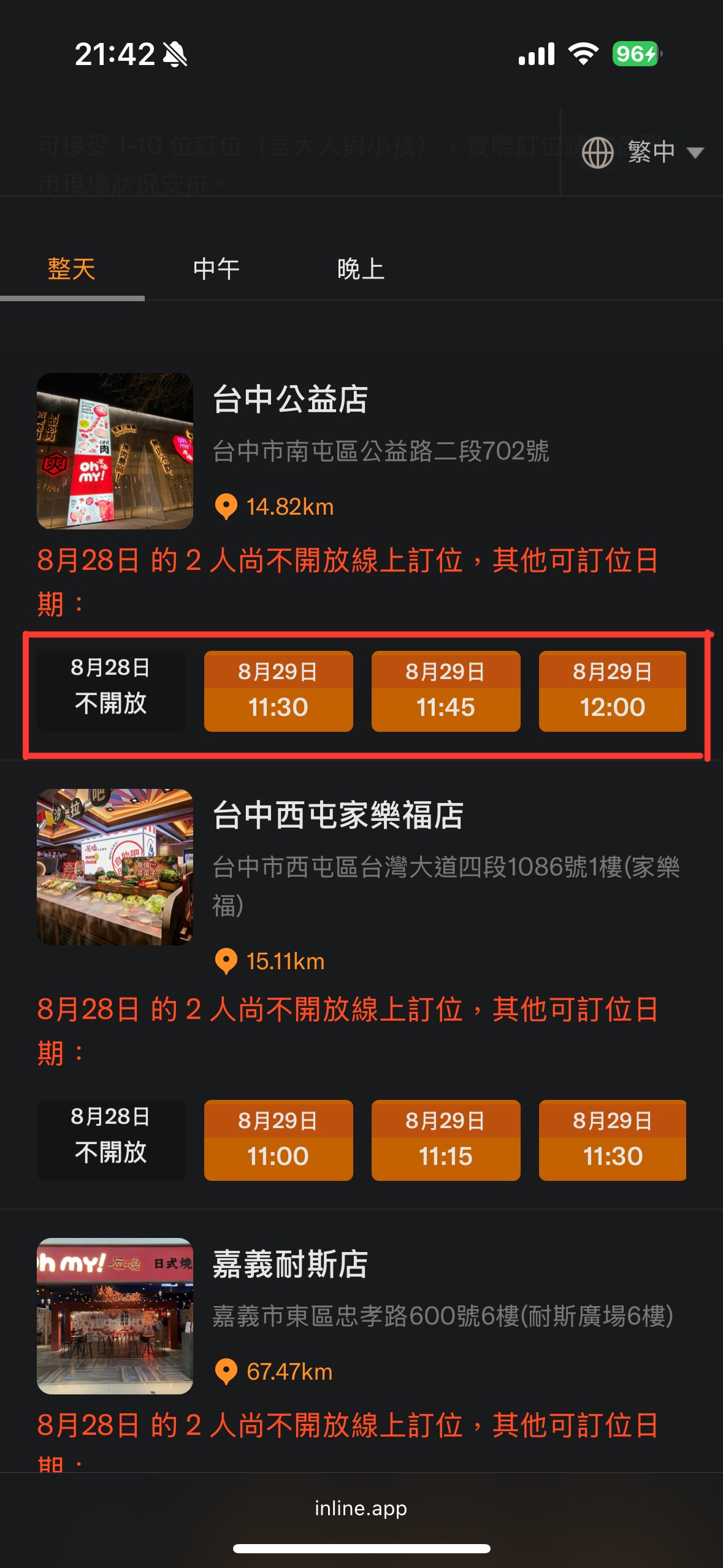
Task: Book 8月29日 11:45 at 台中公益店
Action: click(446, 691)
